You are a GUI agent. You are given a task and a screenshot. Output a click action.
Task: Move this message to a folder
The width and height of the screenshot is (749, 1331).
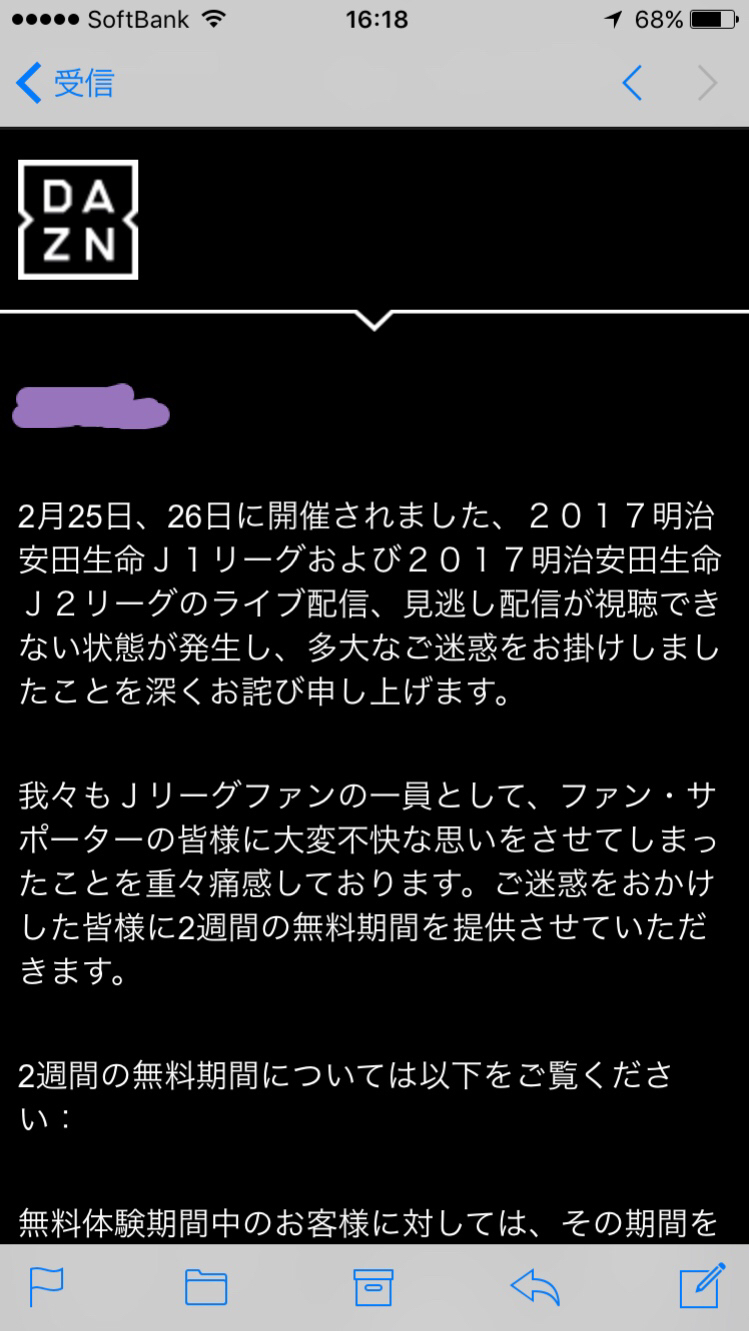[206, 1286]
